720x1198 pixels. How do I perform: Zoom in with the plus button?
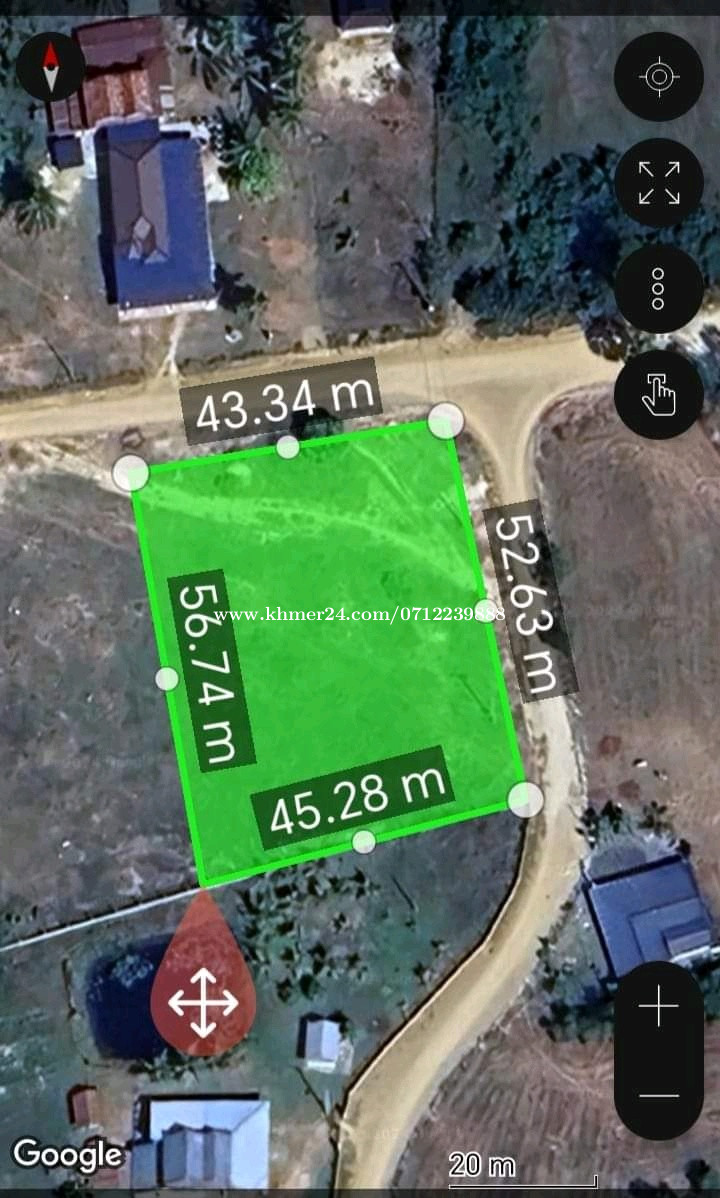click(x=658, y=1005)
